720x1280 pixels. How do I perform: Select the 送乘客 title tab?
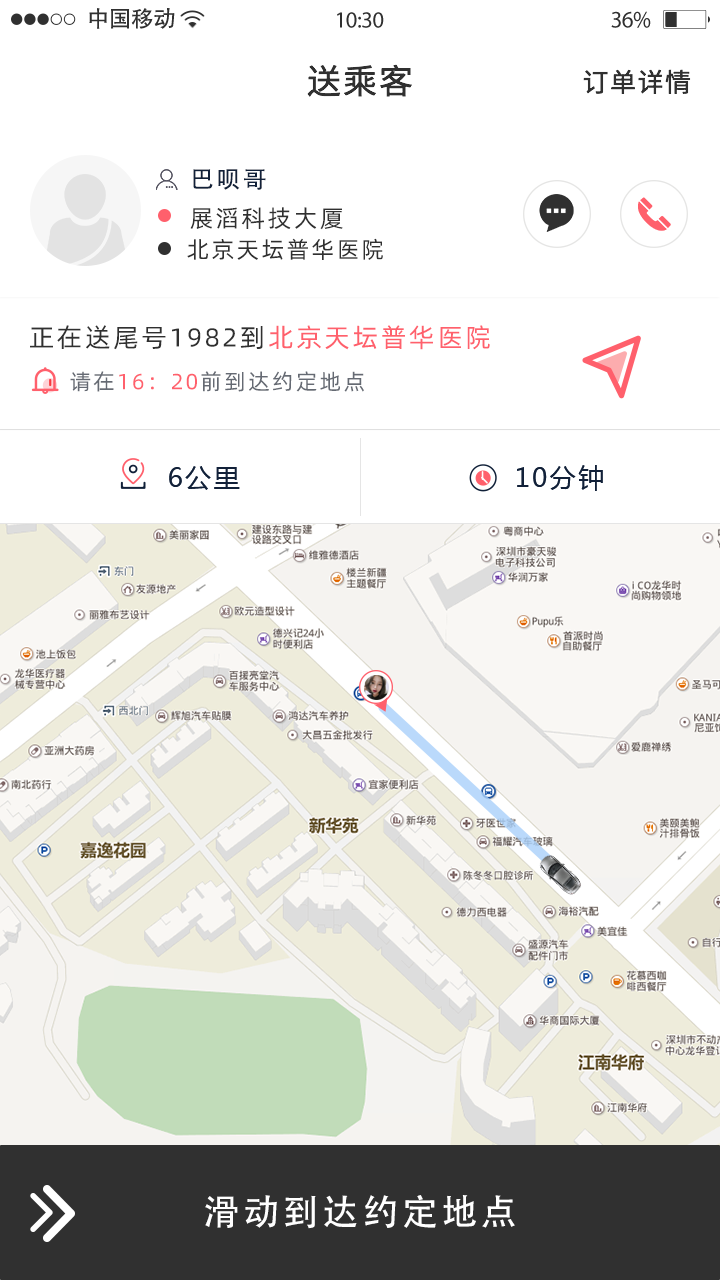[359, 82]
